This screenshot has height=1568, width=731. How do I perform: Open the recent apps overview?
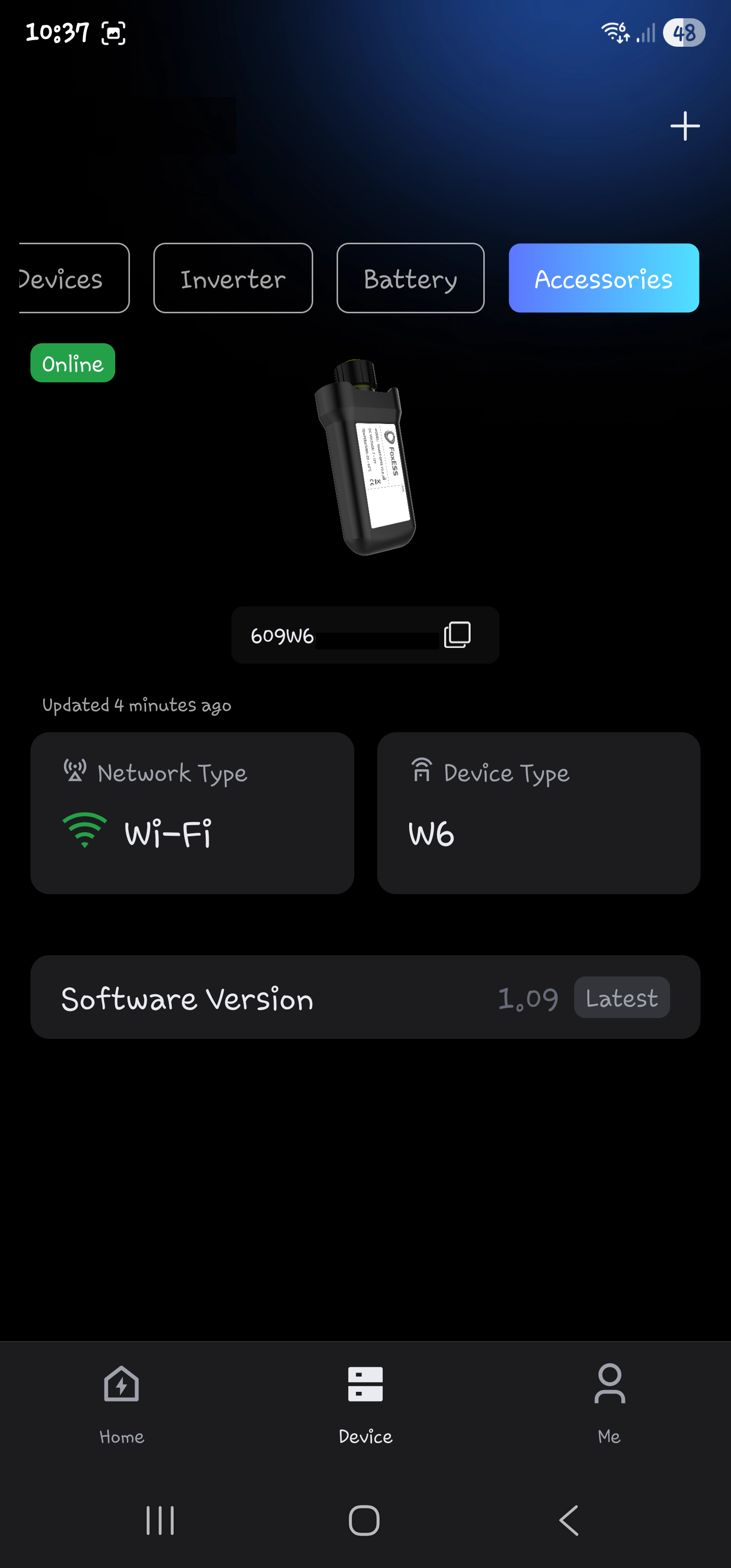[160, 1520]
